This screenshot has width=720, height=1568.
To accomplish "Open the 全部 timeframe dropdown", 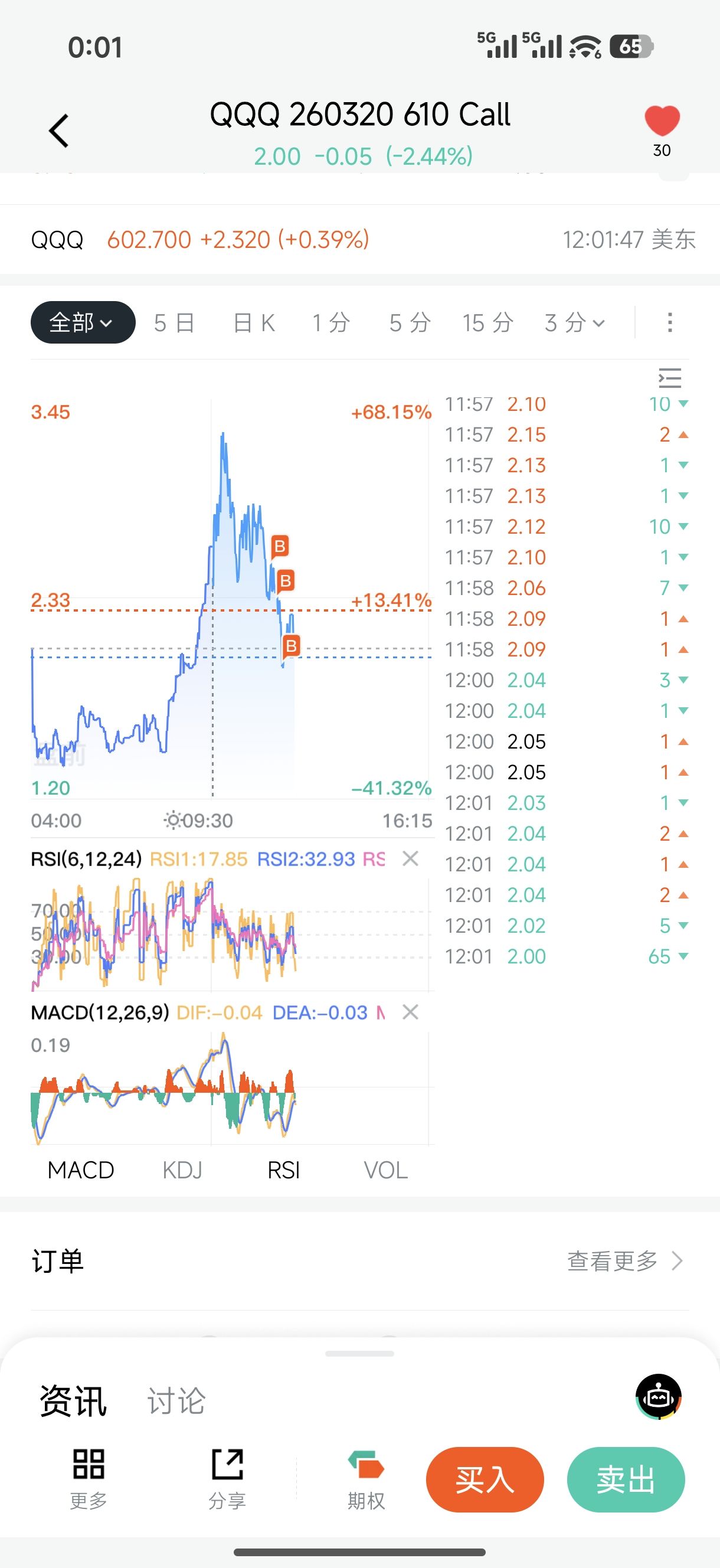I will tap(83, 322).
